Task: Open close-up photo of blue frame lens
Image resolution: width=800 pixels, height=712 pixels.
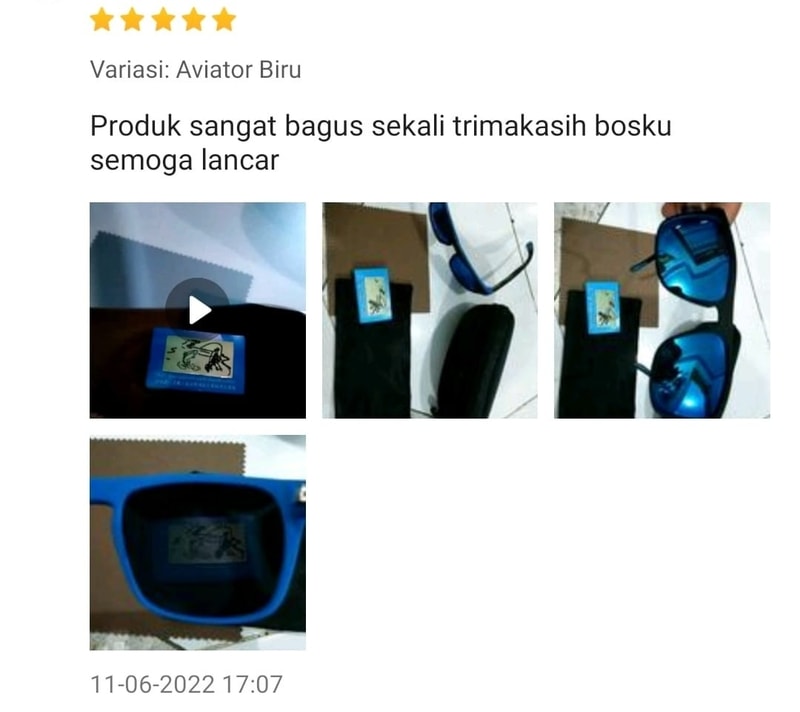Action: tap(198, 542)
